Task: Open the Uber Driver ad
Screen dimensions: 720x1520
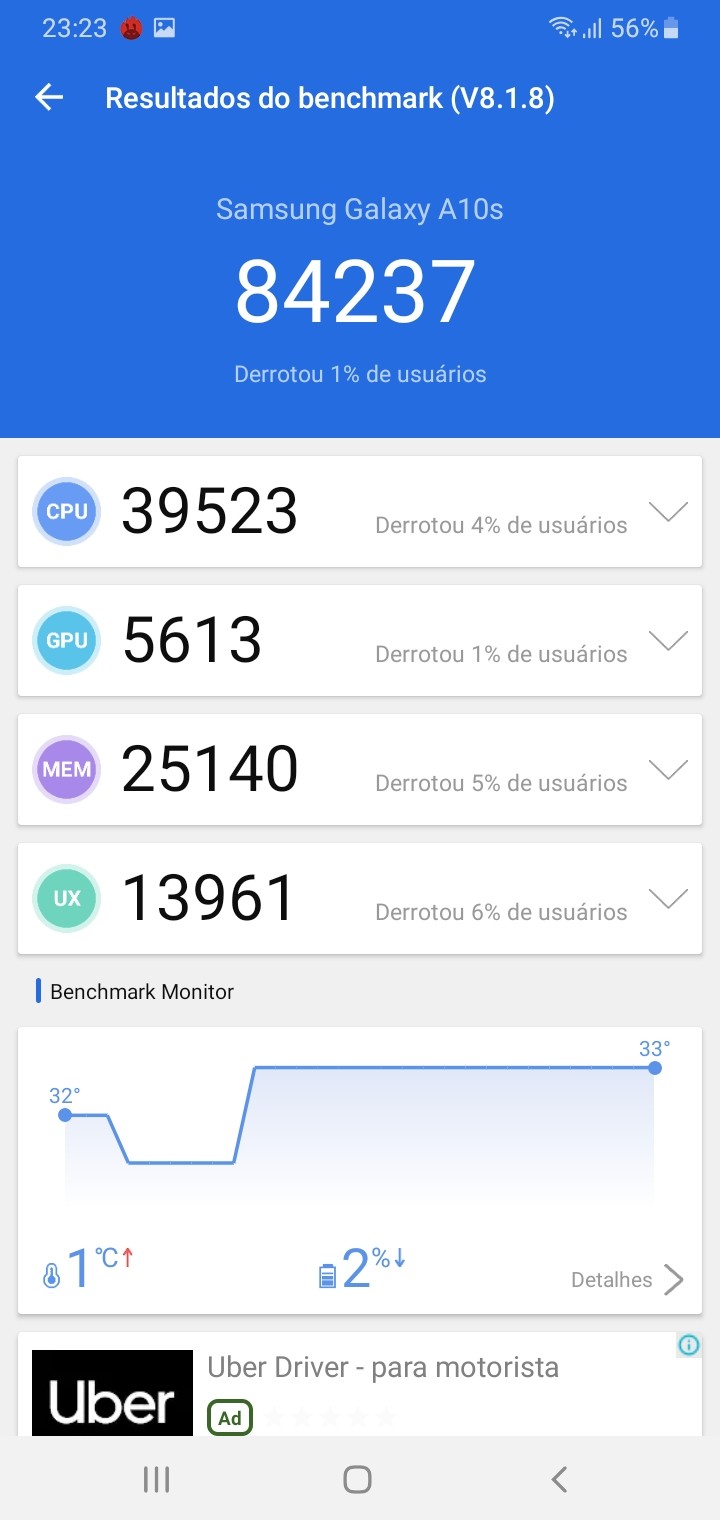Action: coord(382,1368)
